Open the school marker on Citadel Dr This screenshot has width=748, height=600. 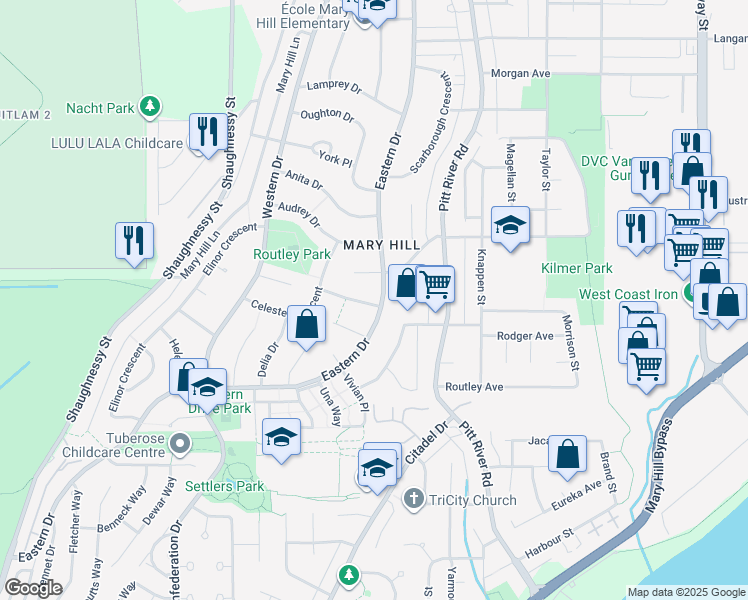pos(377,470)
